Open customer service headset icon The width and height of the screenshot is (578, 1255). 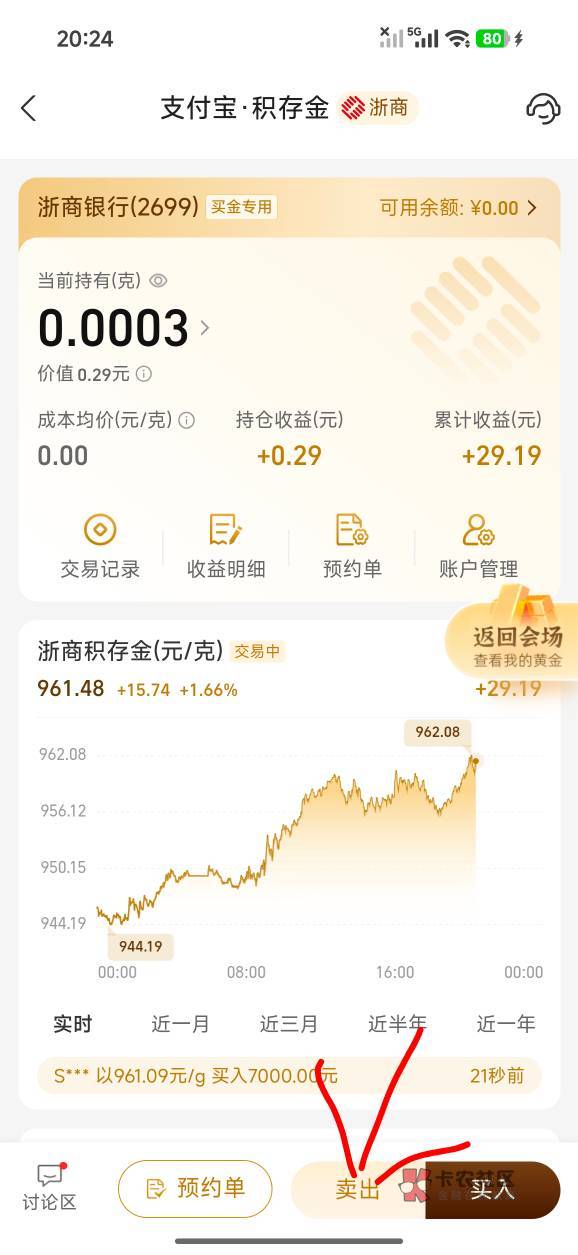[542, 108]
